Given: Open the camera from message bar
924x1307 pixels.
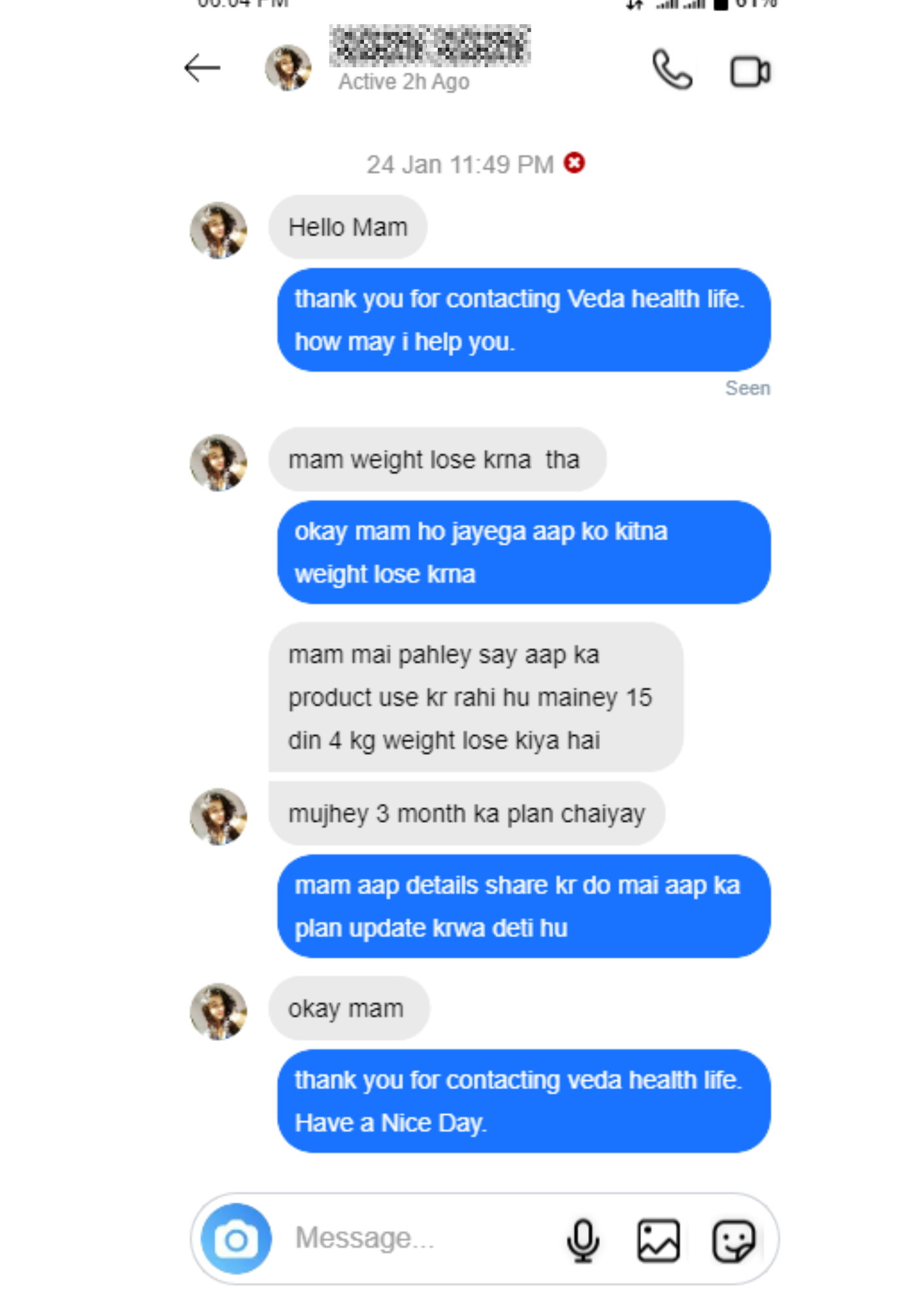Looking at the screenshot, I should coord(236,1238).
